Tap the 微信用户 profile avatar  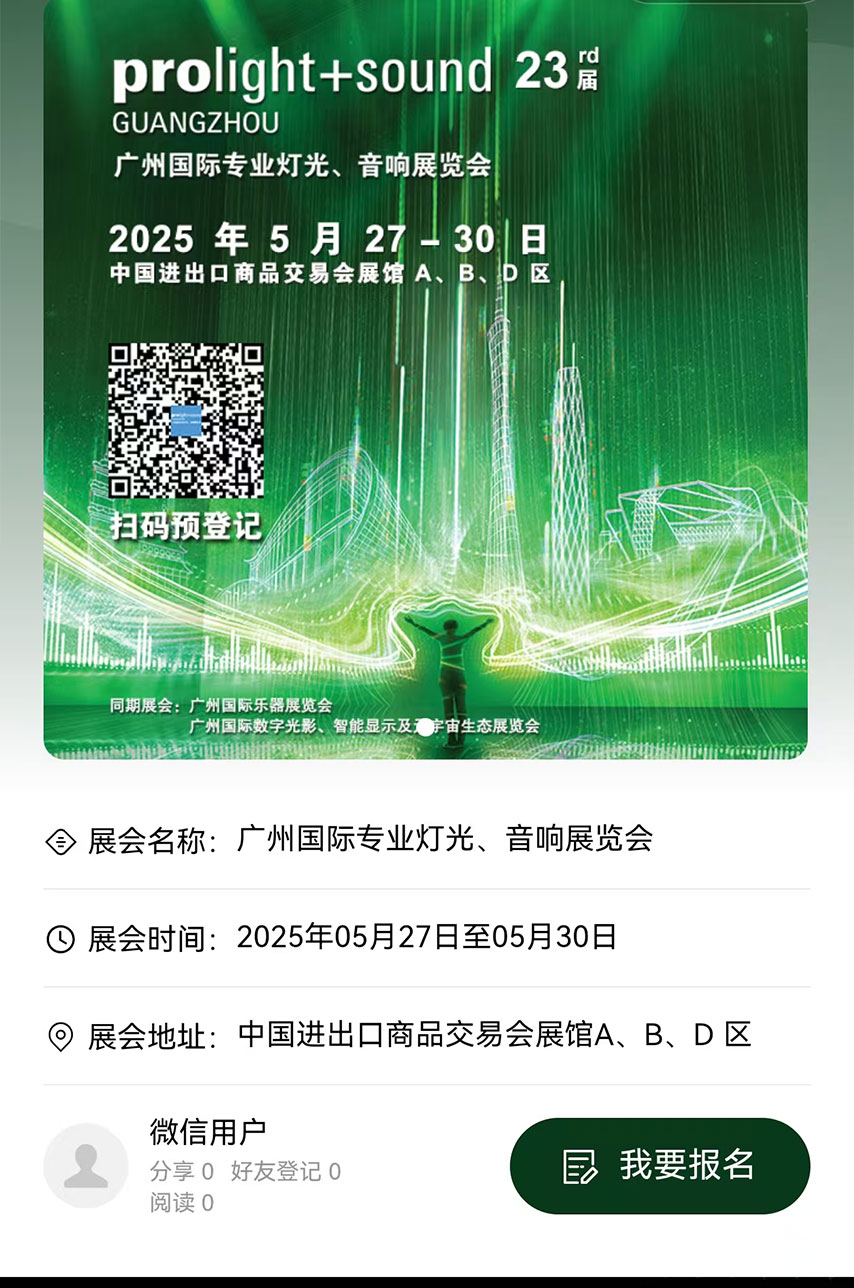click(x=86, y=1165)
